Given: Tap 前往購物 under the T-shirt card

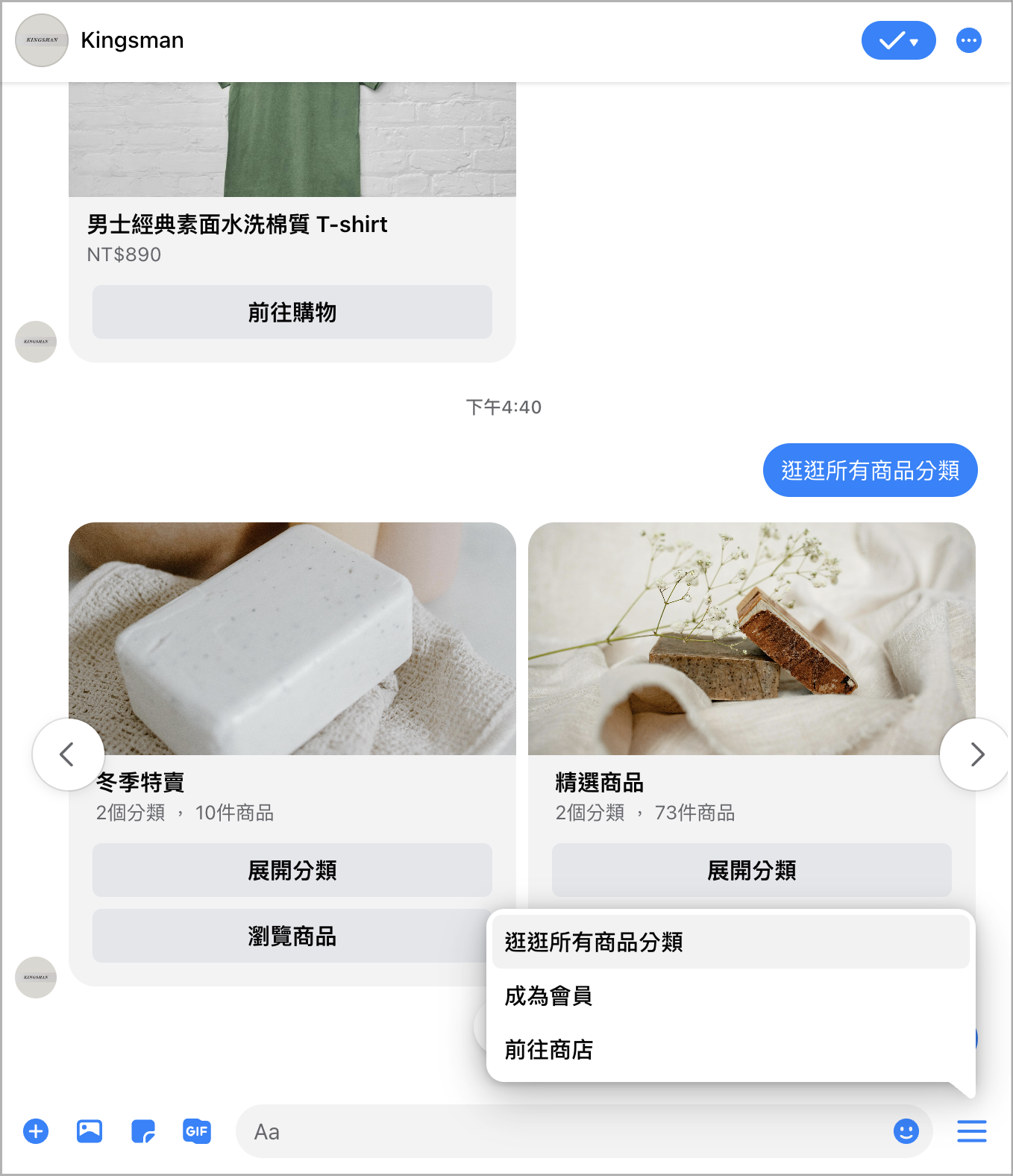Looking at the screenshot, I should [292, 312].
